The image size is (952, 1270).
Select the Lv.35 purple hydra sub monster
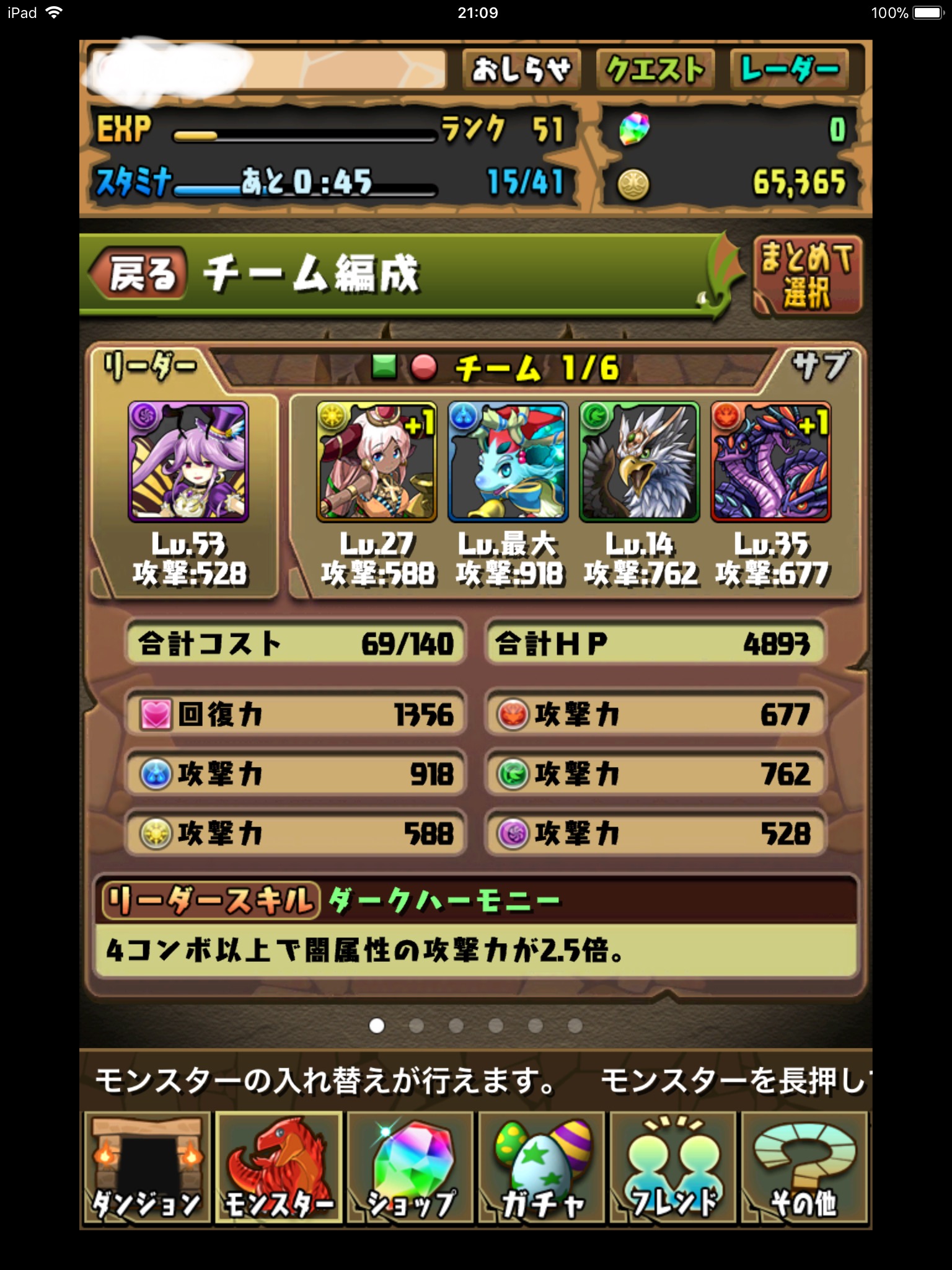(x=771, y=462)
